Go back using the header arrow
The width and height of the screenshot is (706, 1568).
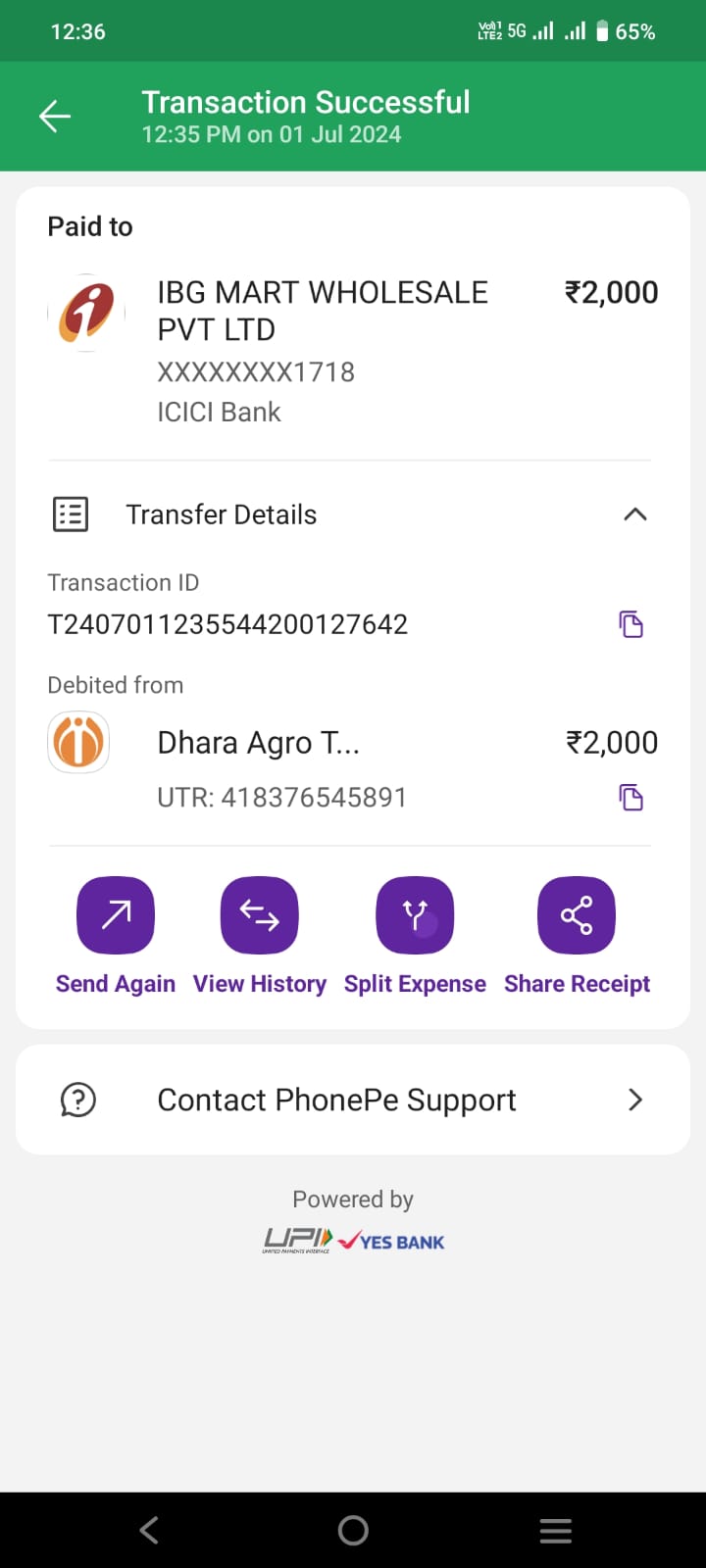tap(55, 117)
